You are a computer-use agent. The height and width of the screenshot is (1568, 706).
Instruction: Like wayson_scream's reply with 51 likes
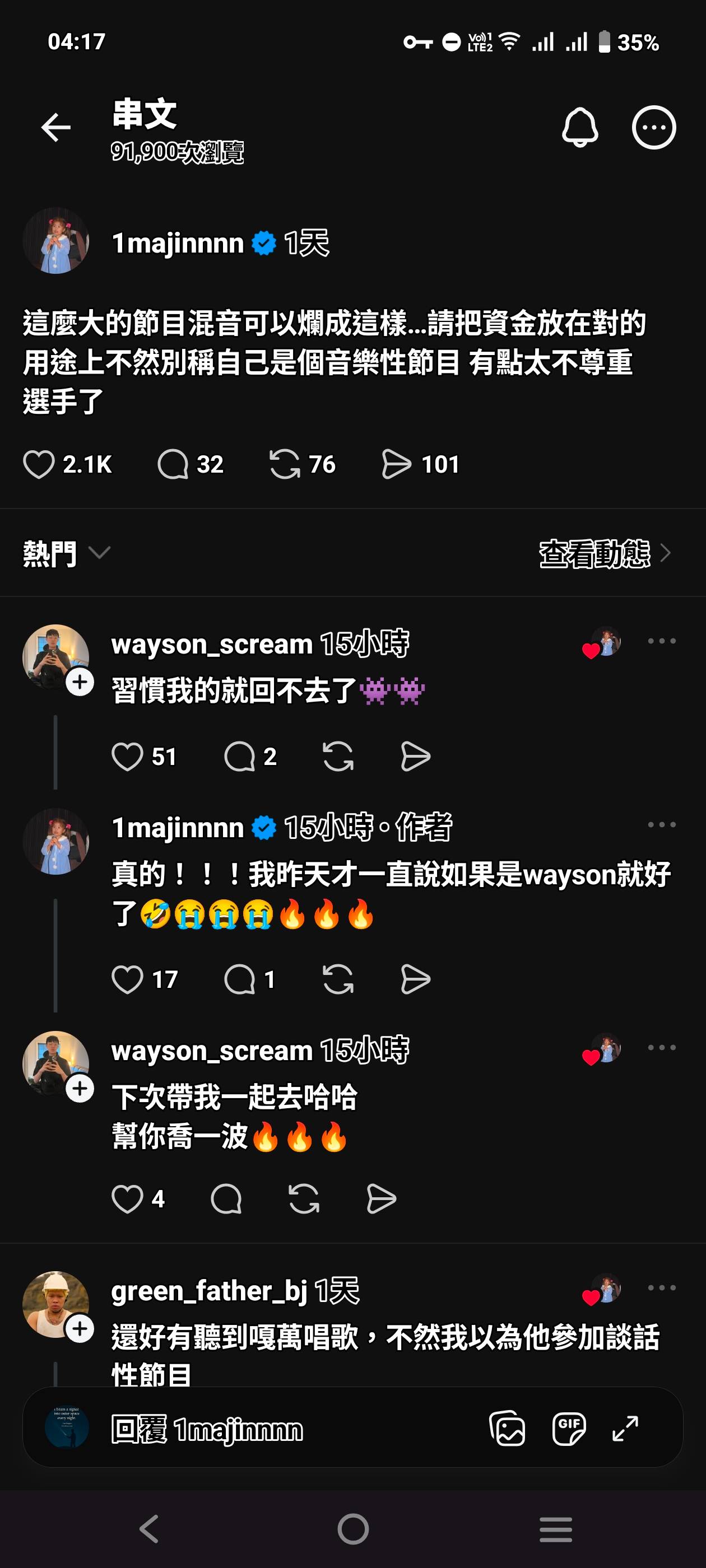tap(127, 757)
